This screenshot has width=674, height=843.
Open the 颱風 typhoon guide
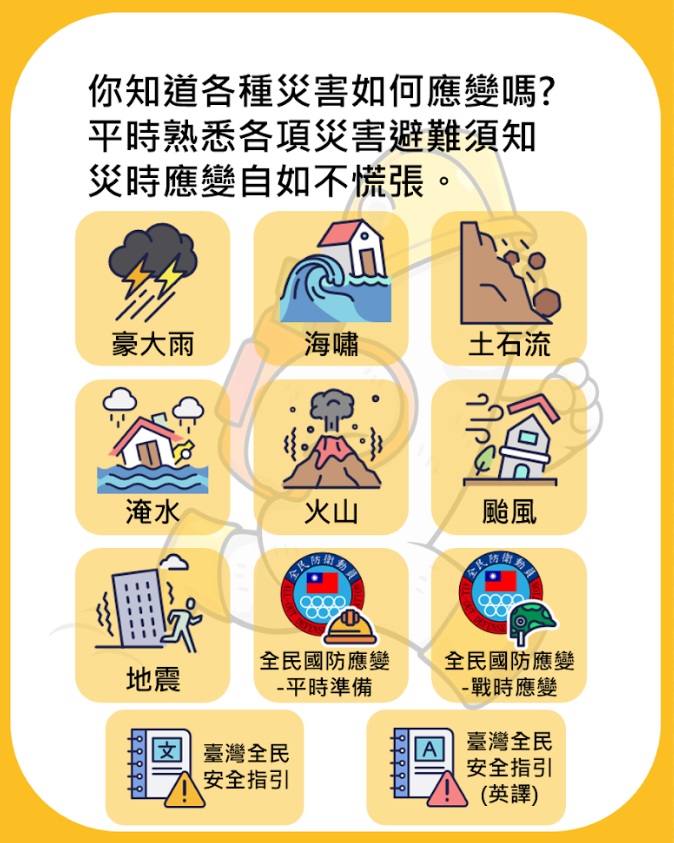coord(508,456)
